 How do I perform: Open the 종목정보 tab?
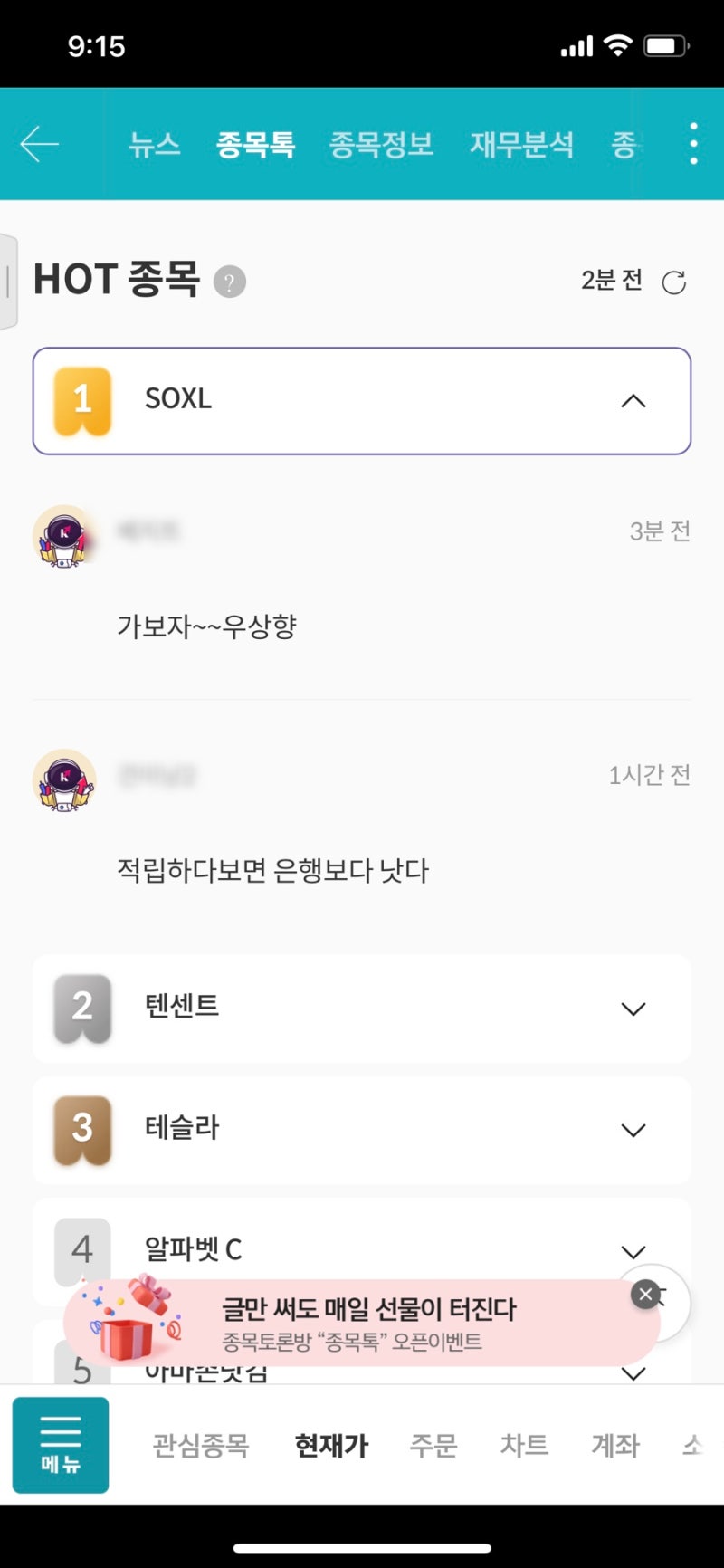(x=382, y=145)
